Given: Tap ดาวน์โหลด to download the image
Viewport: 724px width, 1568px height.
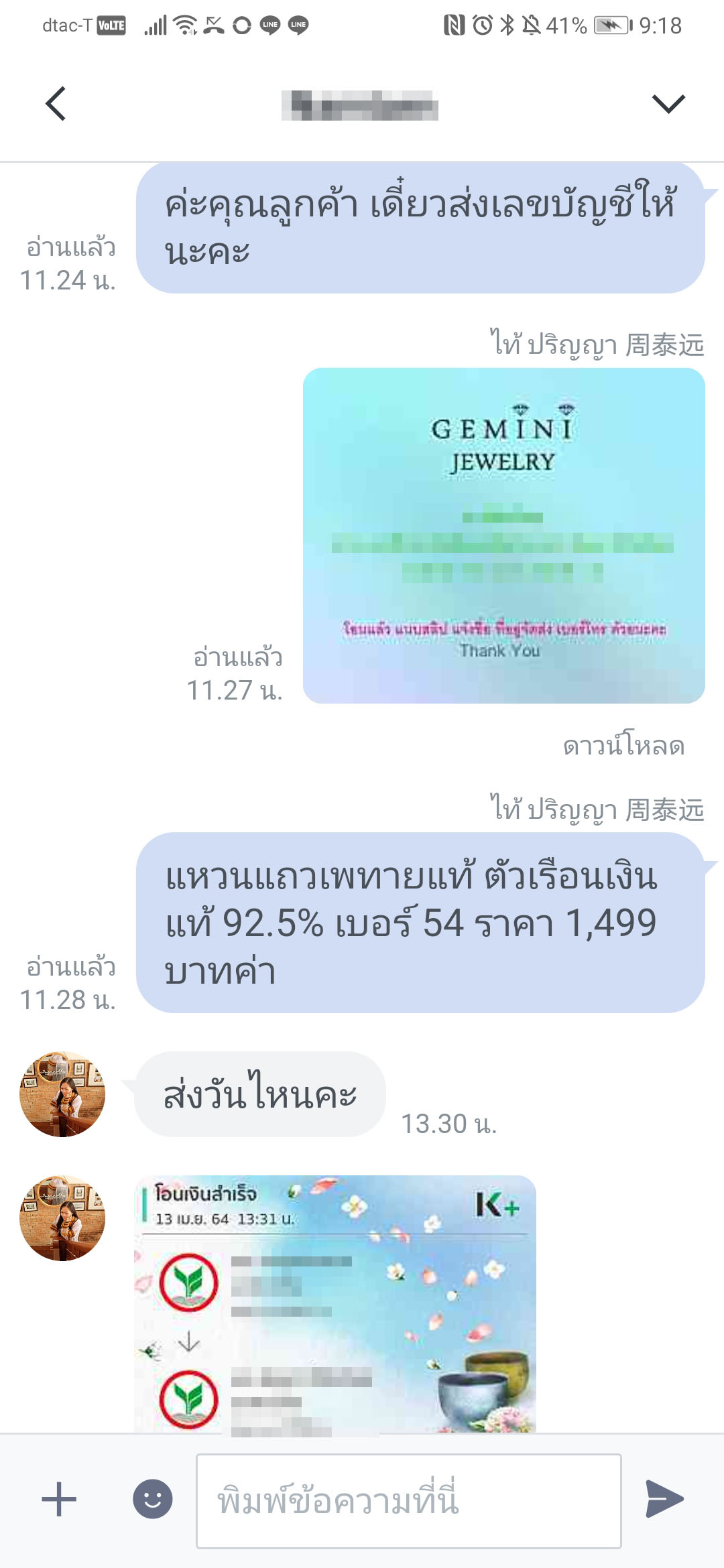Looking at the screenshot, I should pos(623,746).
